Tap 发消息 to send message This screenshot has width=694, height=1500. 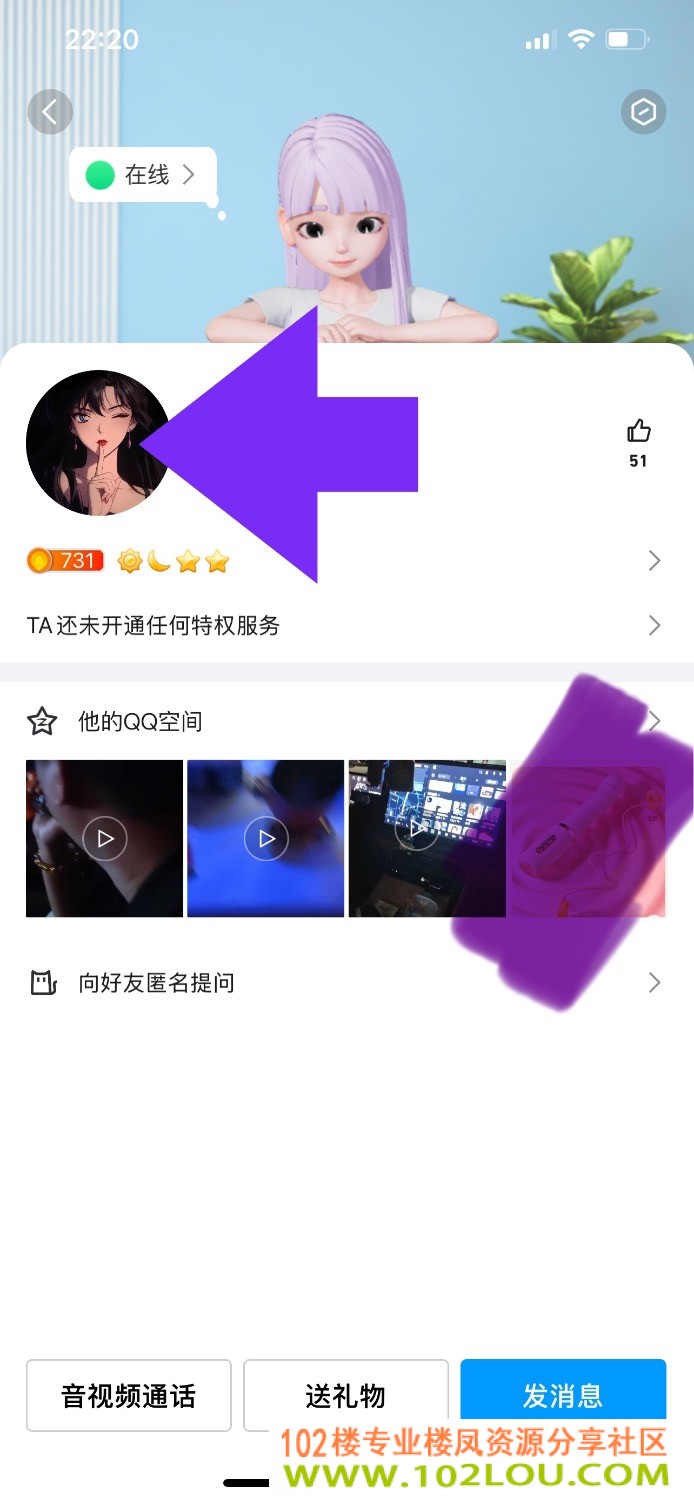tap(563, 1394)
